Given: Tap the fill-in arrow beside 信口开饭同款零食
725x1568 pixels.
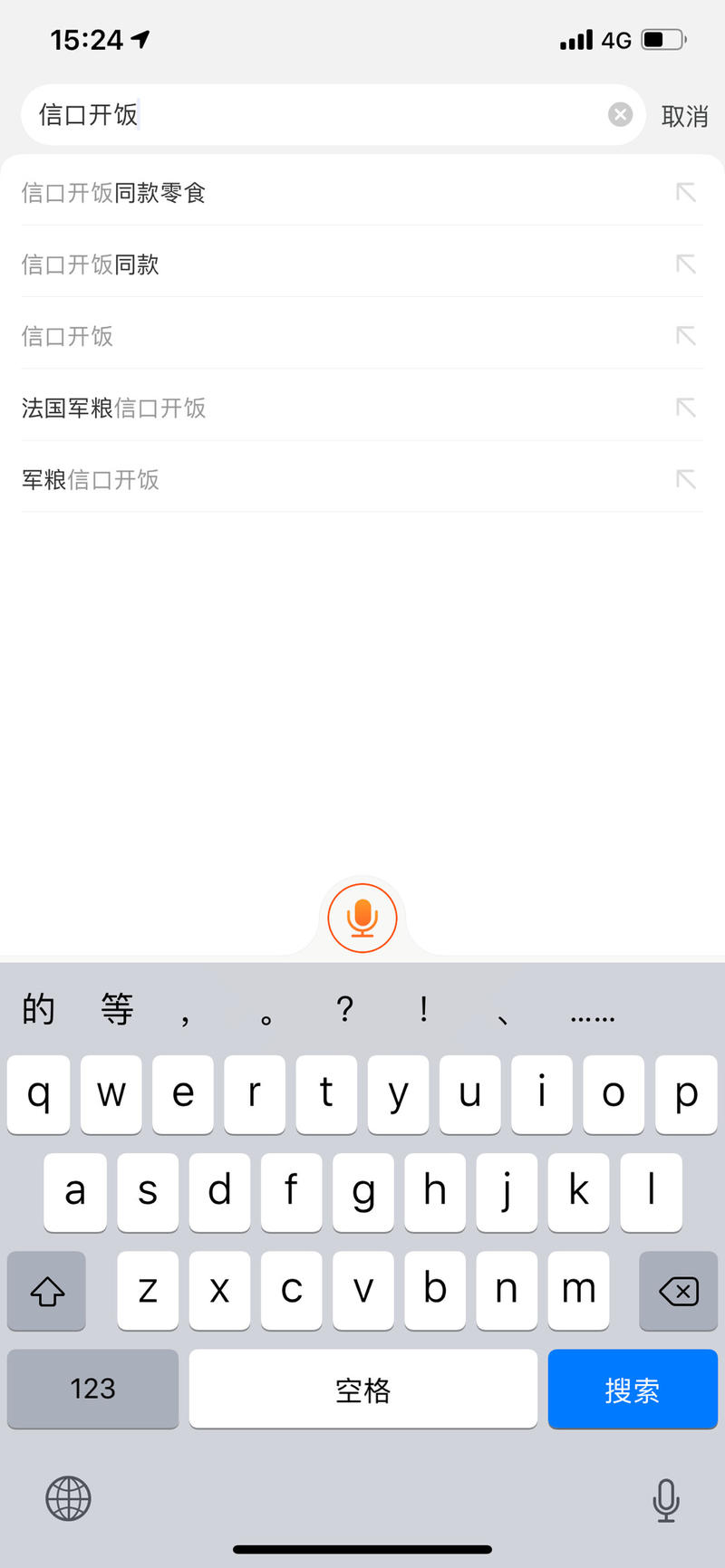Looking at the screenshot, I should pyautogui.click(x=686, y=193).
